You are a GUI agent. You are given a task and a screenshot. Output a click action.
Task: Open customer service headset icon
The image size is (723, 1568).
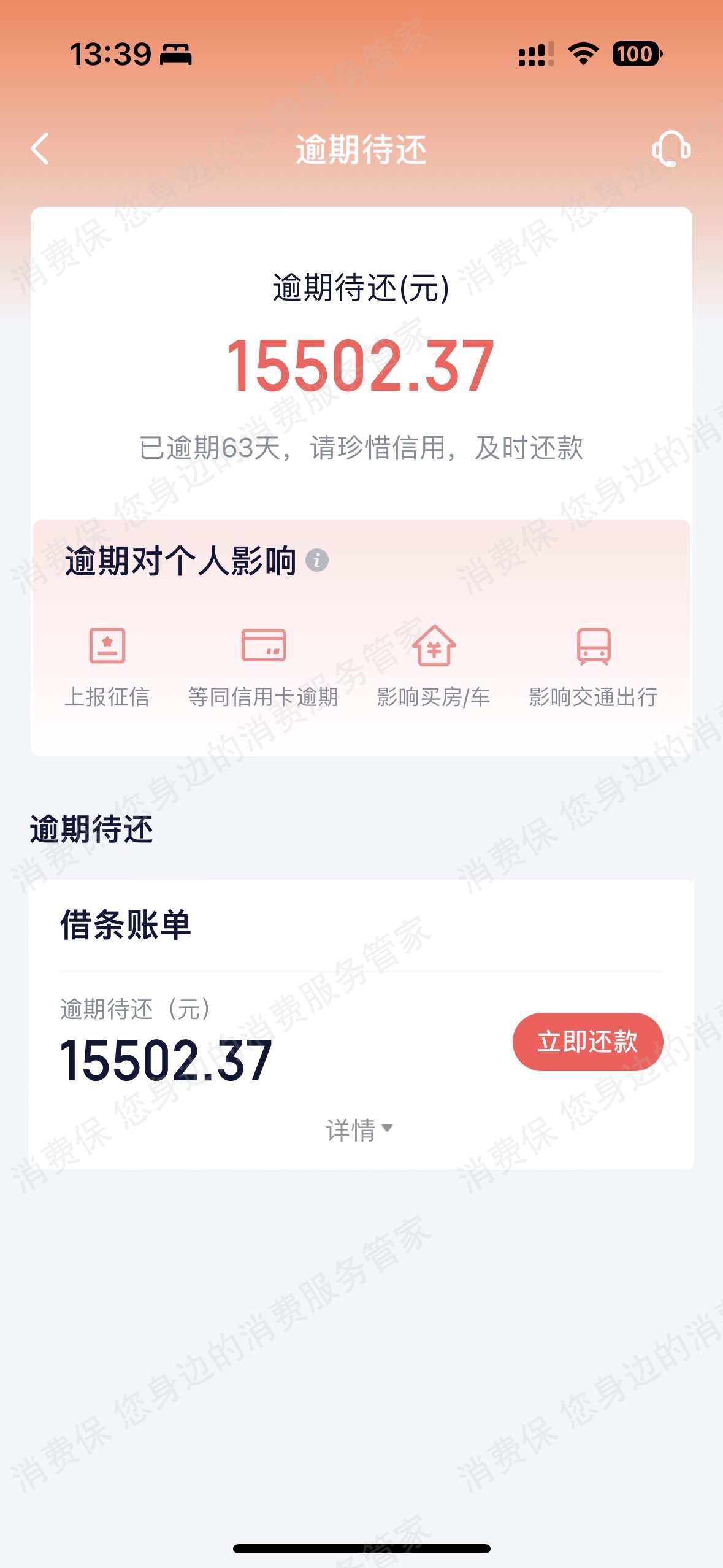(671, 149)
